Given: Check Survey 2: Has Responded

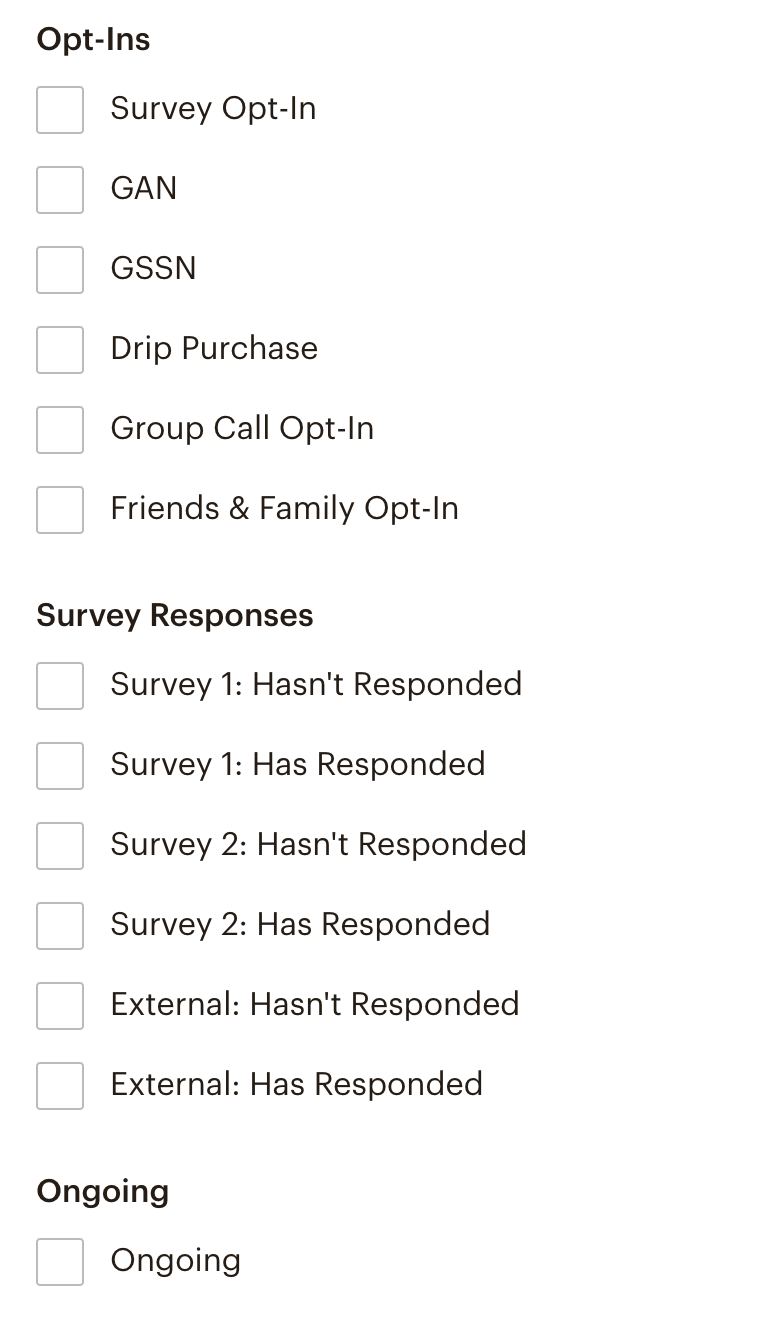Looking at the screenshot, I should tap(60, 925).
